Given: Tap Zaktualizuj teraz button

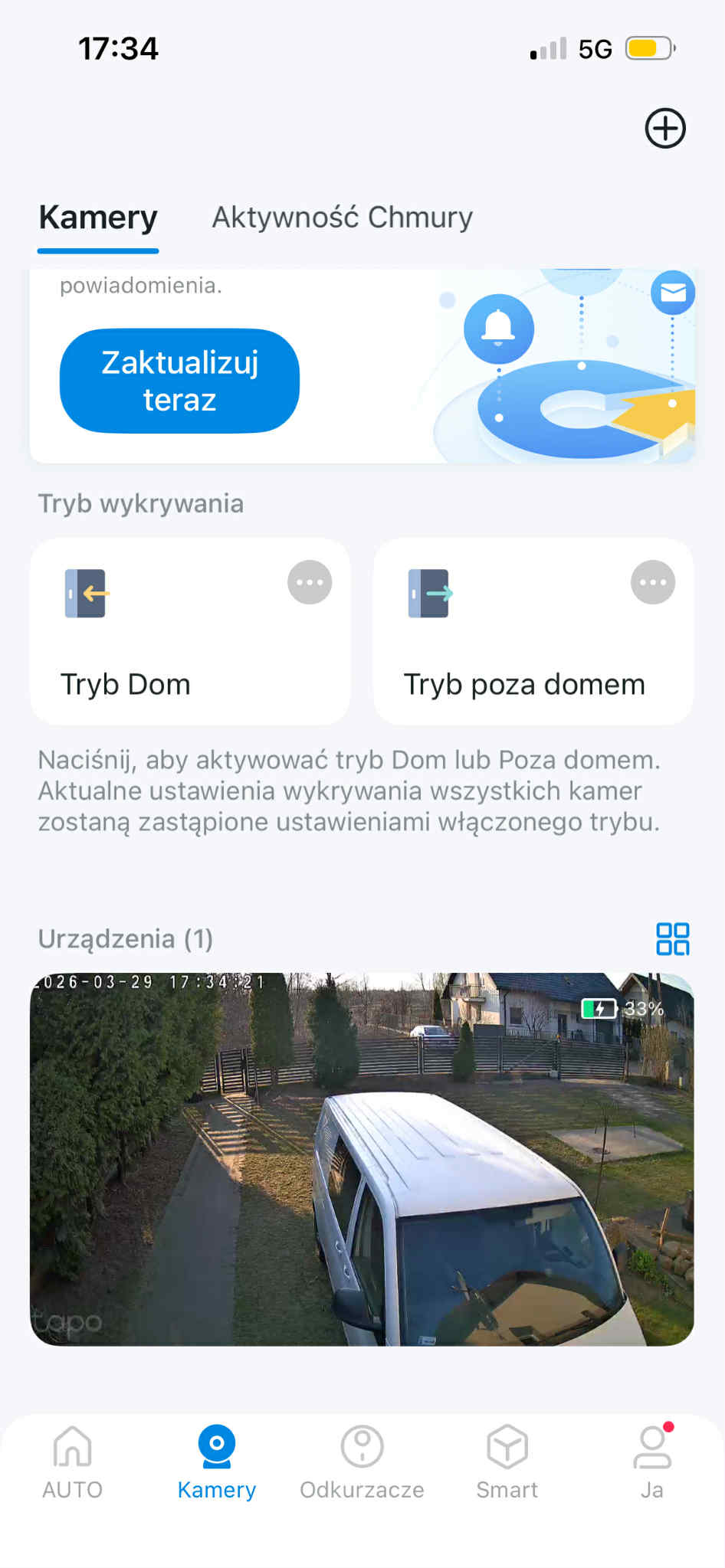Looking at the screenshot, I should [x=179, y=381].
